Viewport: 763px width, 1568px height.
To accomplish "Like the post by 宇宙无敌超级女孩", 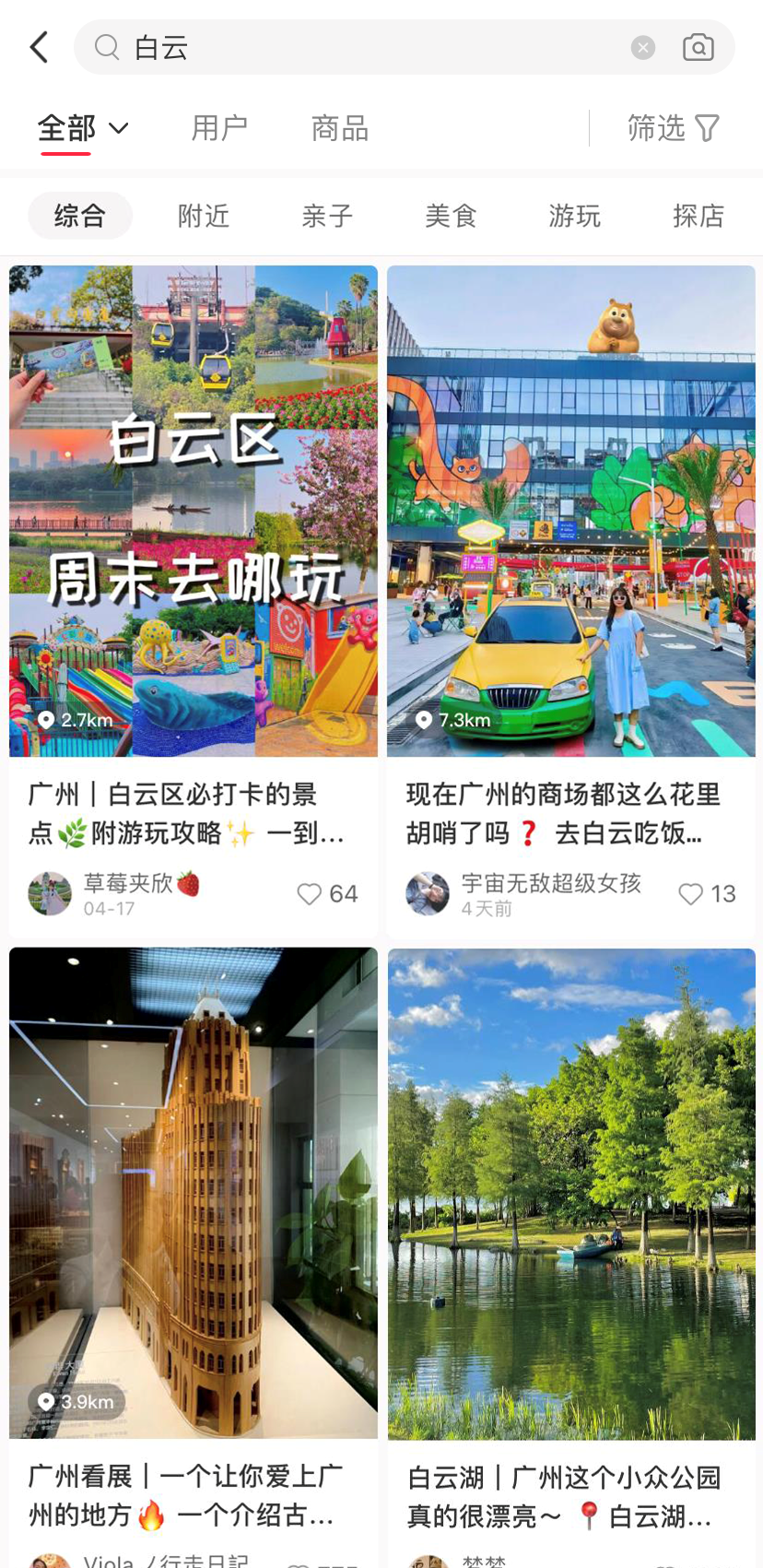I will [x=707, y=893].
